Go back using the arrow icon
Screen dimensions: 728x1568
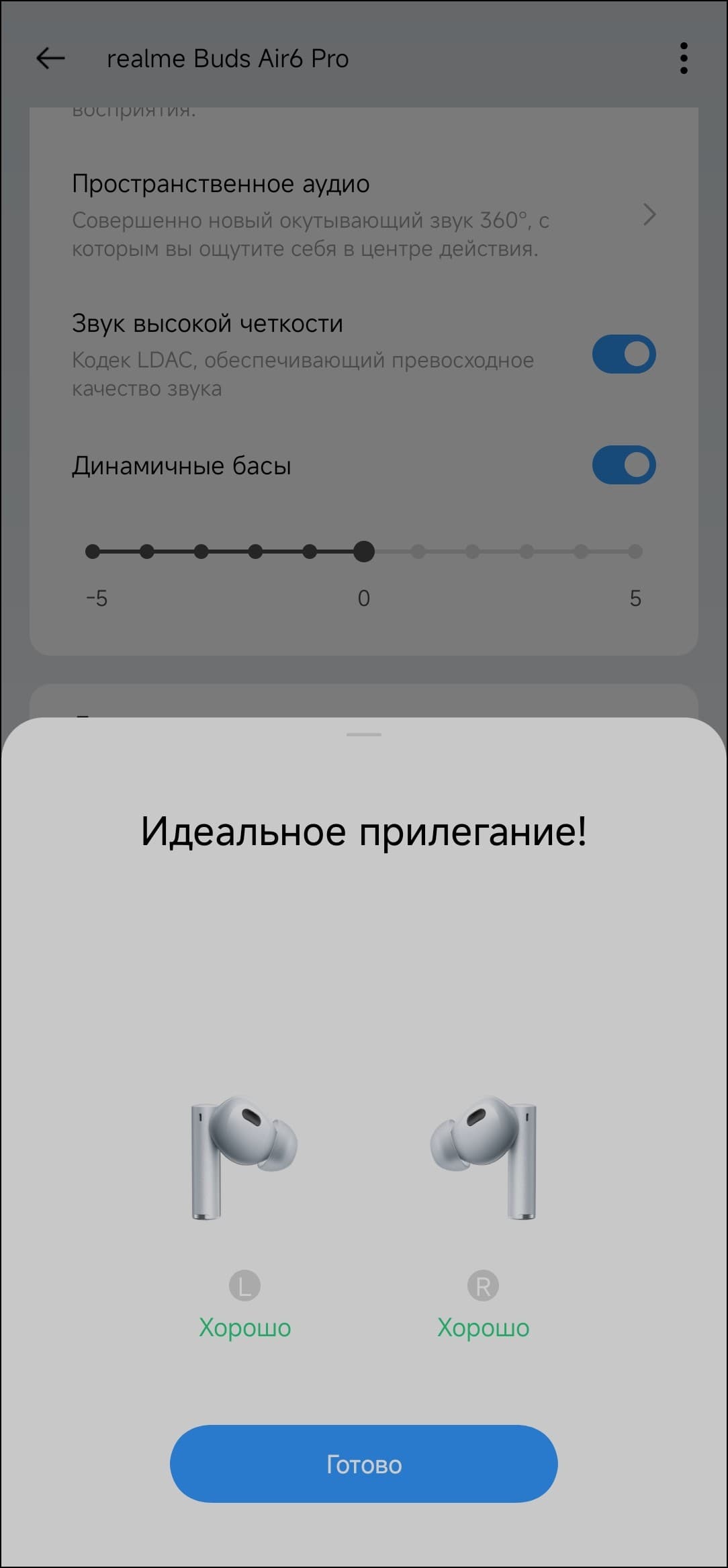[x=50, y=58]
